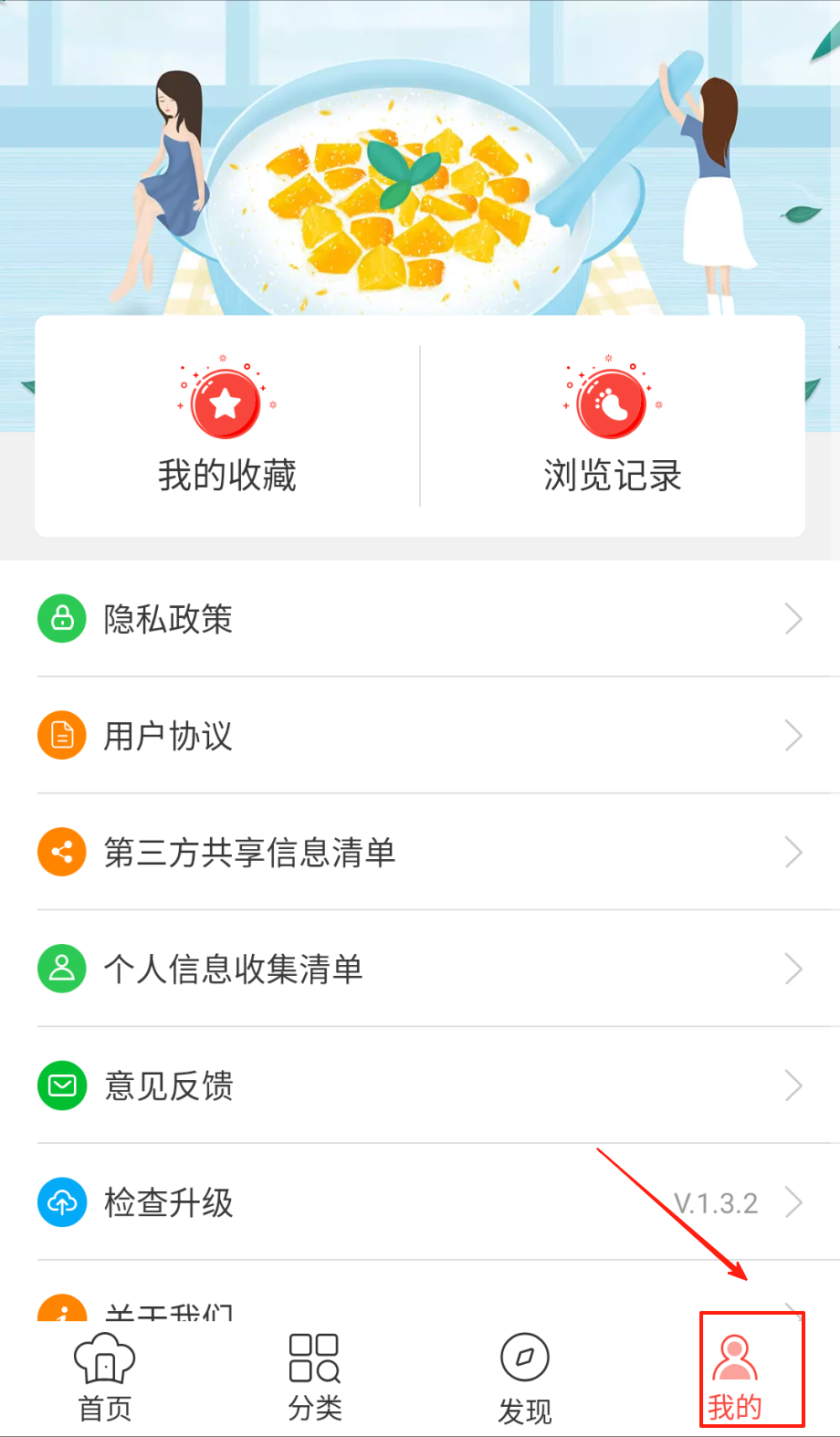
Task: Switch to the 分类 tab
Action: click(x=315, y=1378)
